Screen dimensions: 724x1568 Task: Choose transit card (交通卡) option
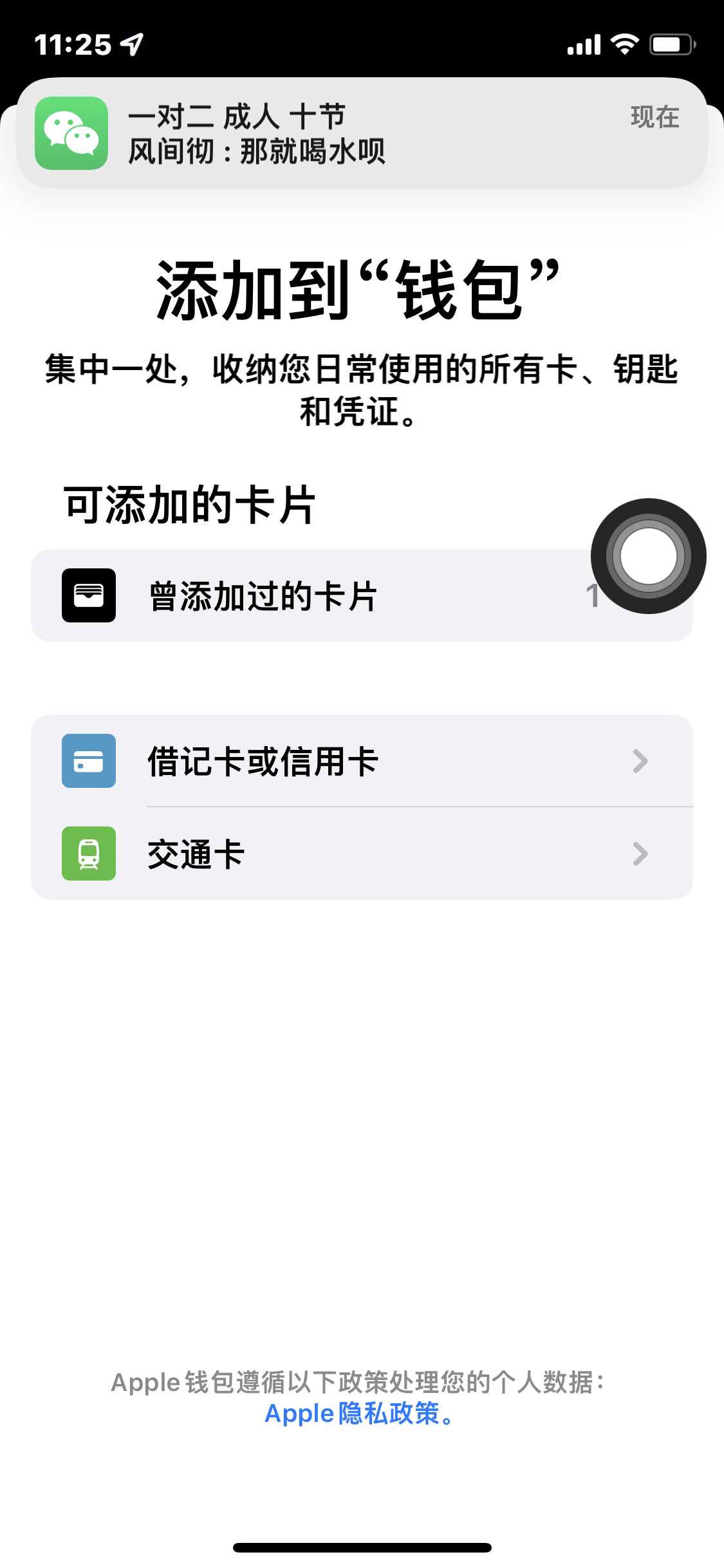362,854
